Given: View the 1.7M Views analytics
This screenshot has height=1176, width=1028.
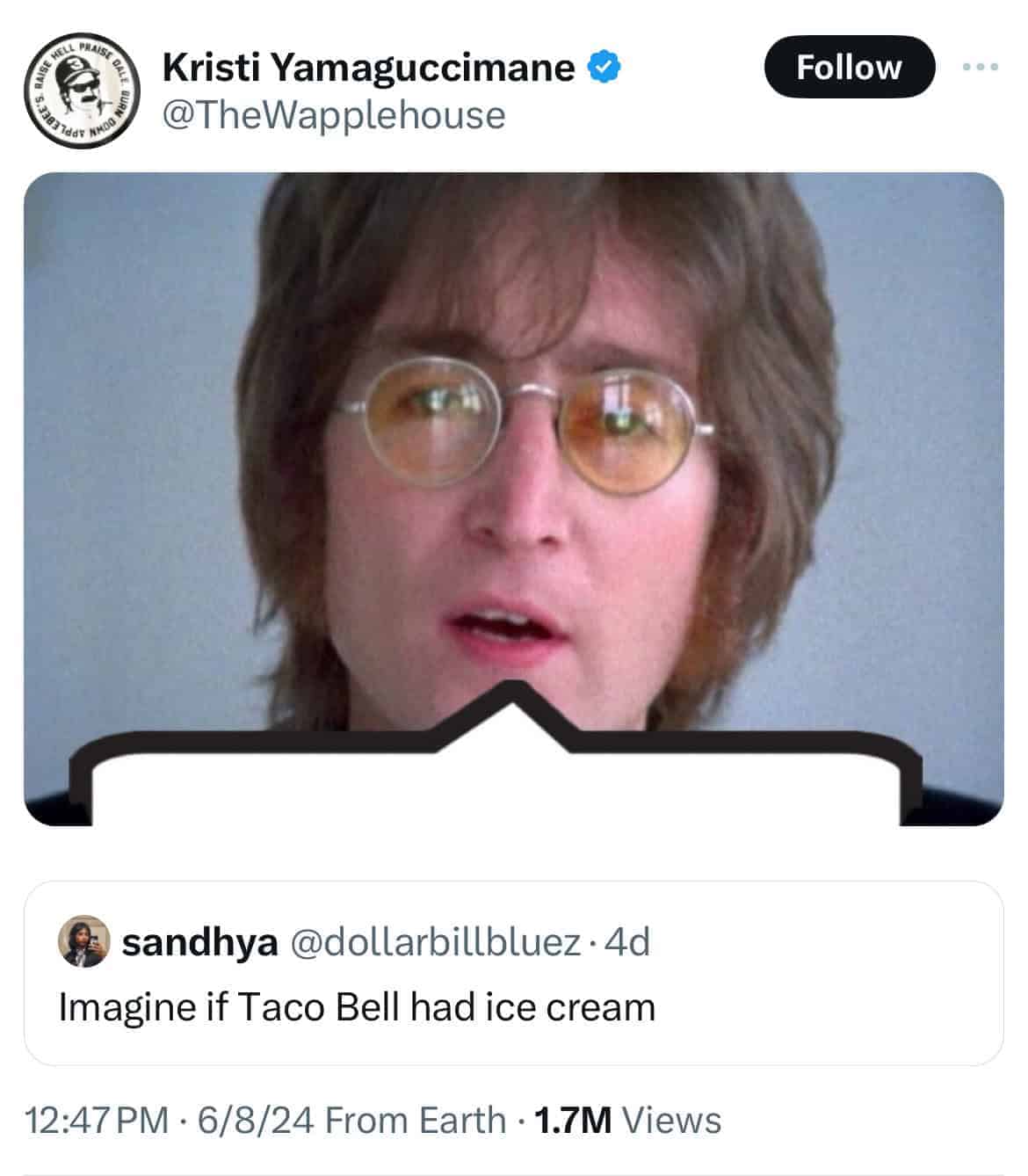Looking at the screenshot, I should point(627,1121).
